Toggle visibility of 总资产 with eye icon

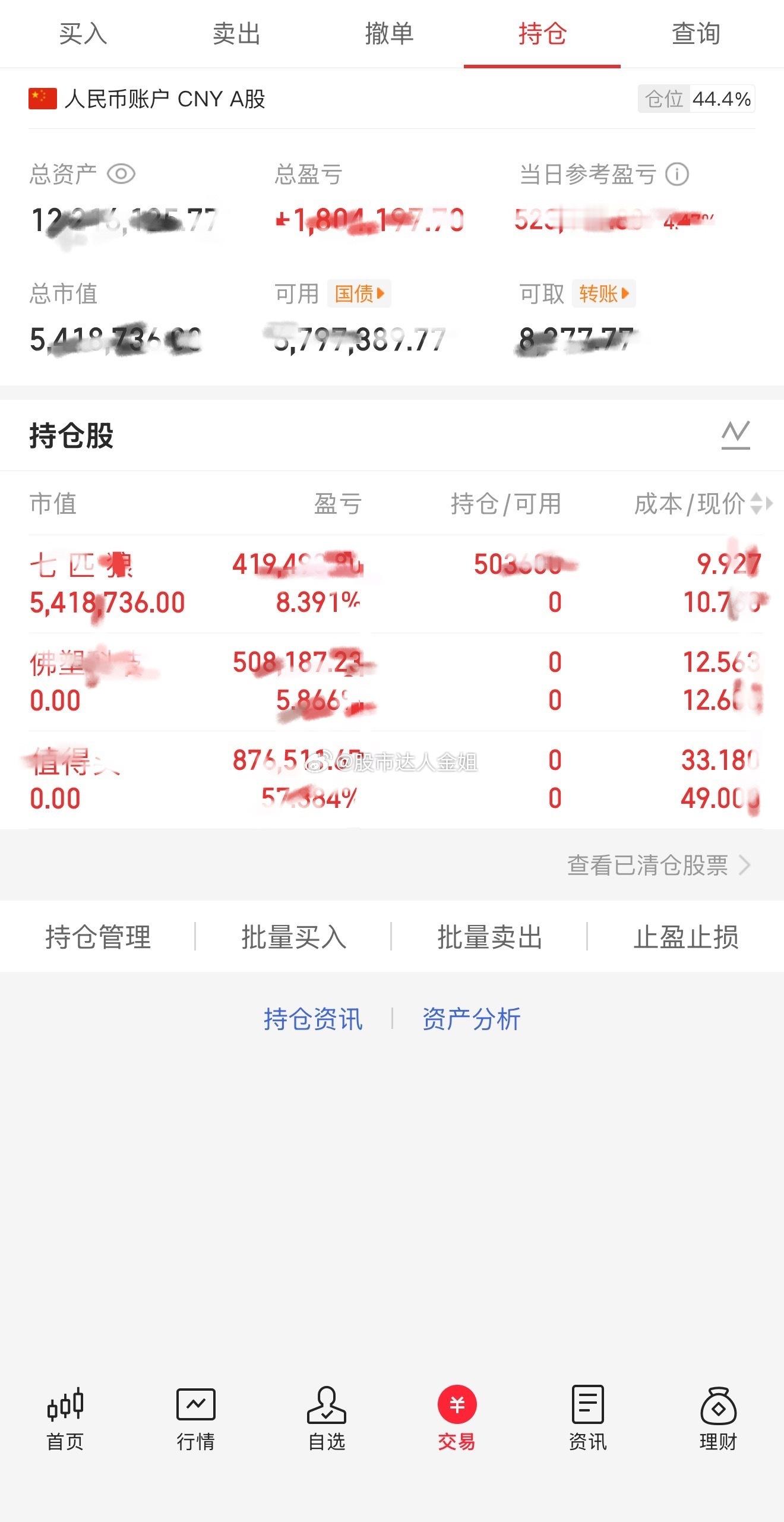click(x=122, y=173)
